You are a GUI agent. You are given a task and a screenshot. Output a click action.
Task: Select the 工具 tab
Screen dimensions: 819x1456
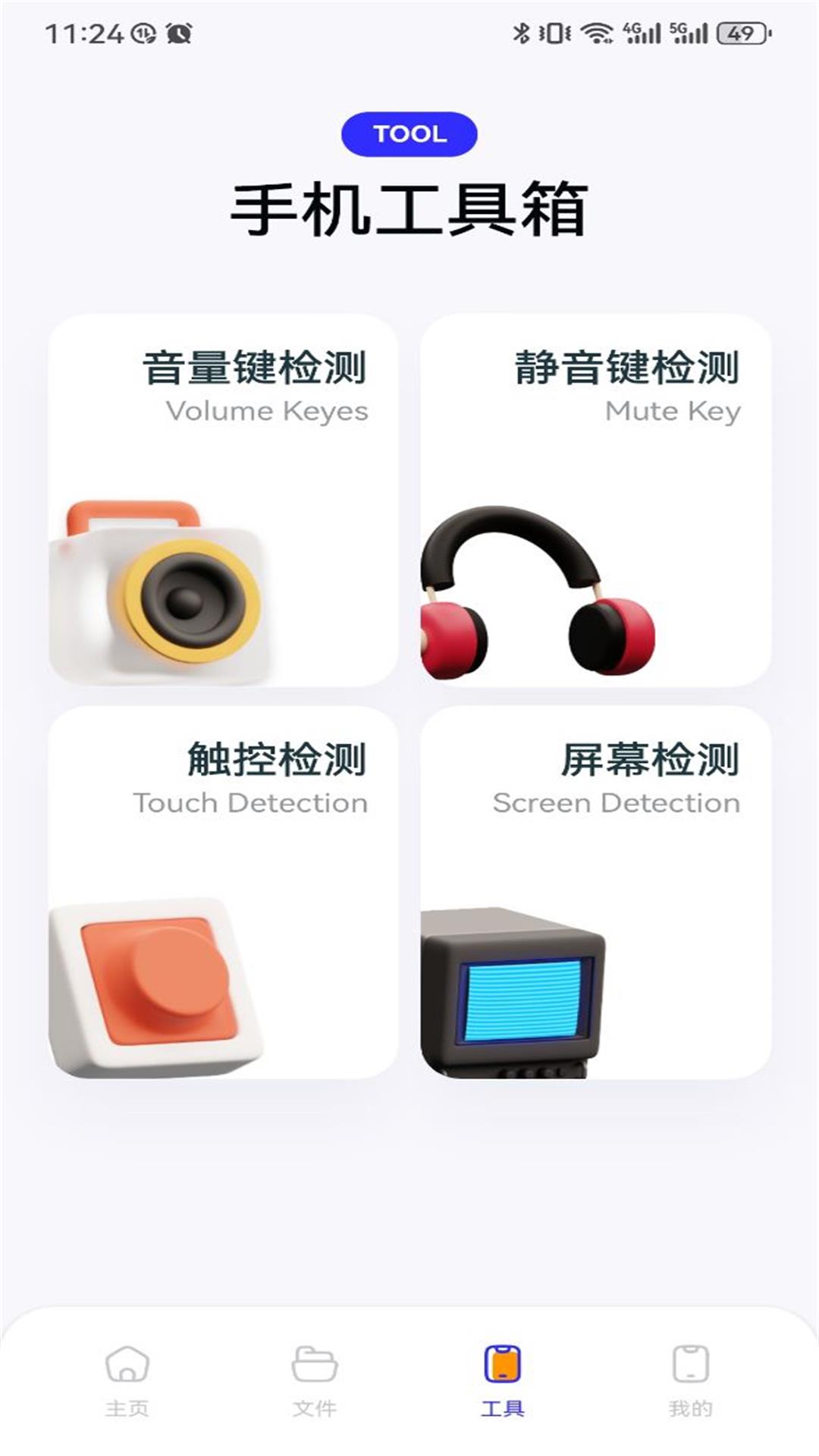(502, 1379)
